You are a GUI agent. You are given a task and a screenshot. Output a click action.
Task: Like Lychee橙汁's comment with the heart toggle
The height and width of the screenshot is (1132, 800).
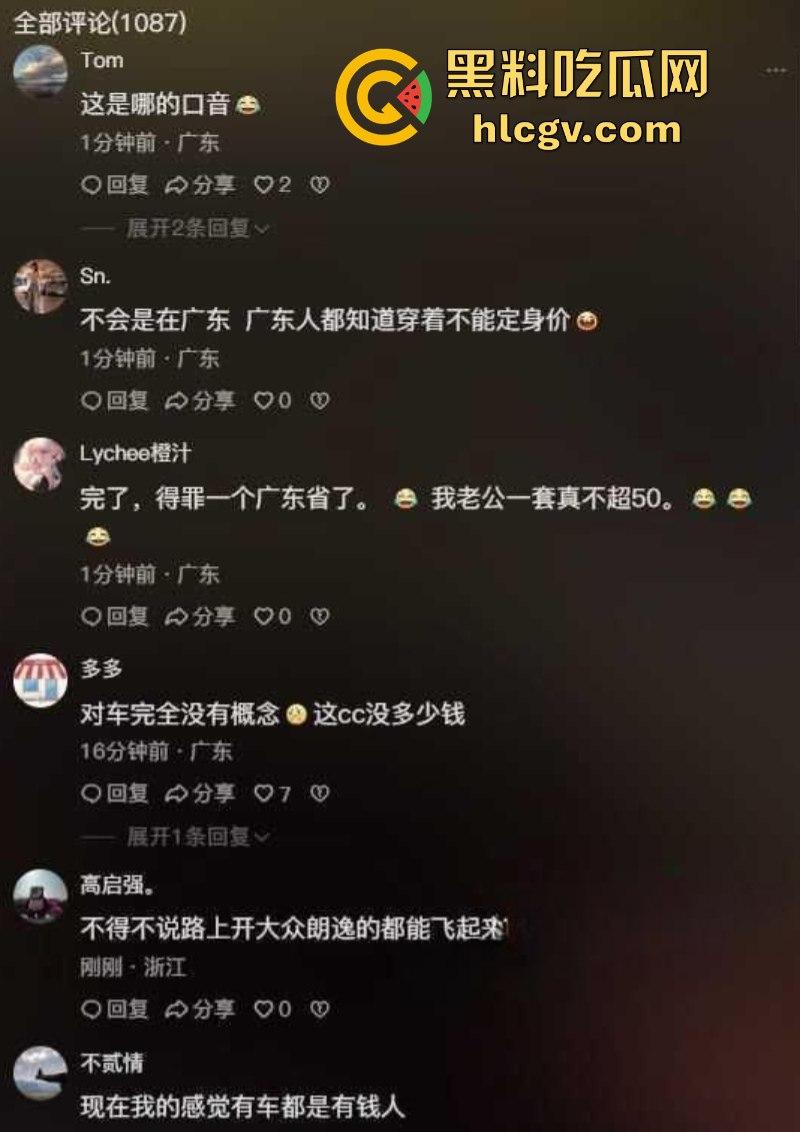(263, 615)
